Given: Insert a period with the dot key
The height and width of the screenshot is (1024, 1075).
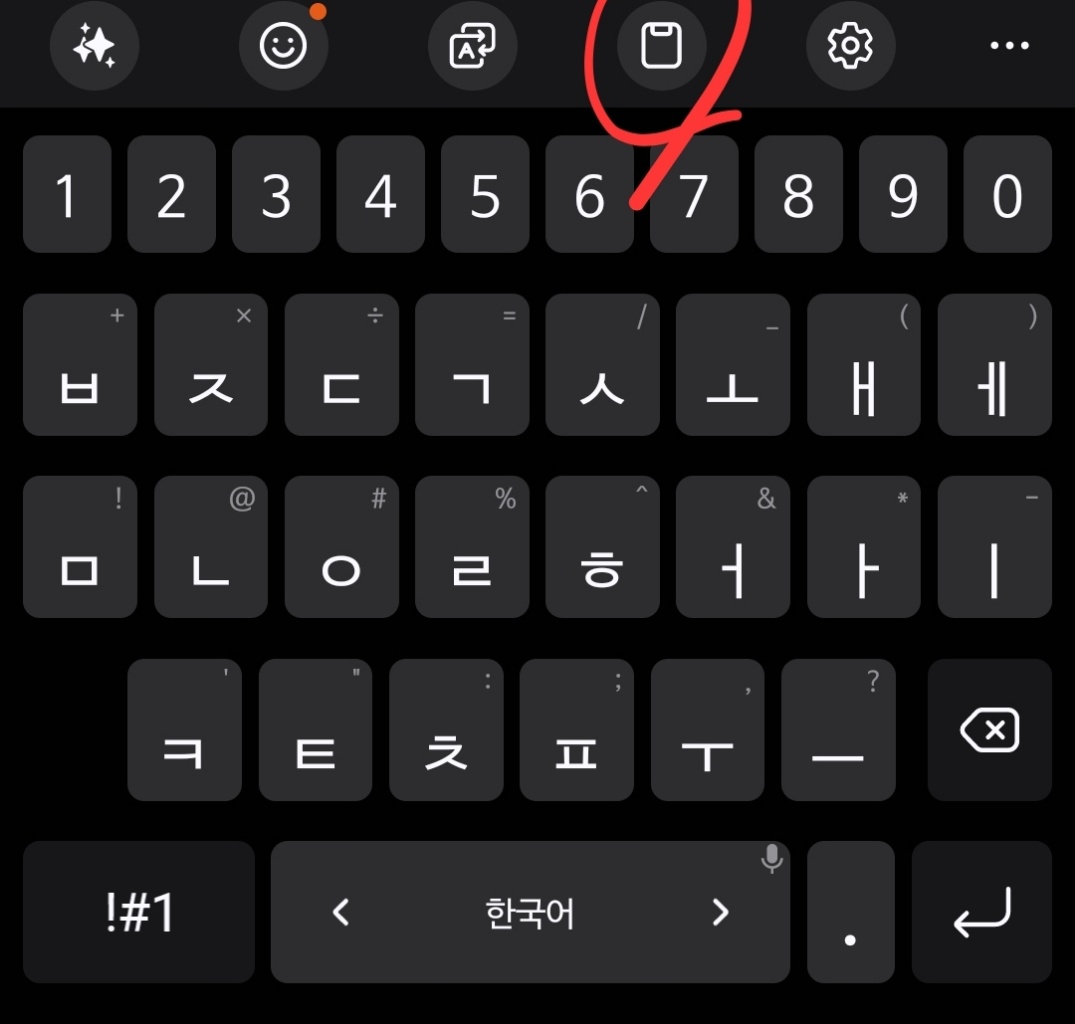Looking at the screenshot, I should click(850, 912).
